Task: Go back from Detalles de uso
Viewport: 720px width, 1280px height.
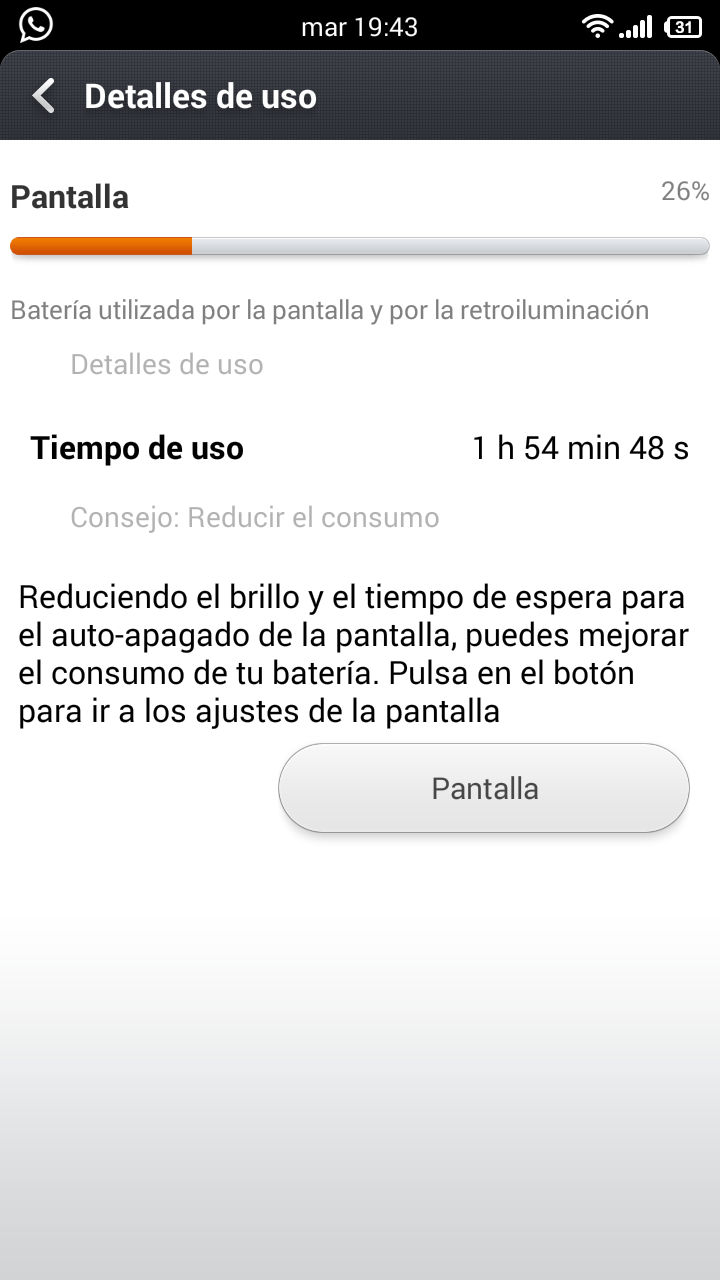Action: pos(43,96)
